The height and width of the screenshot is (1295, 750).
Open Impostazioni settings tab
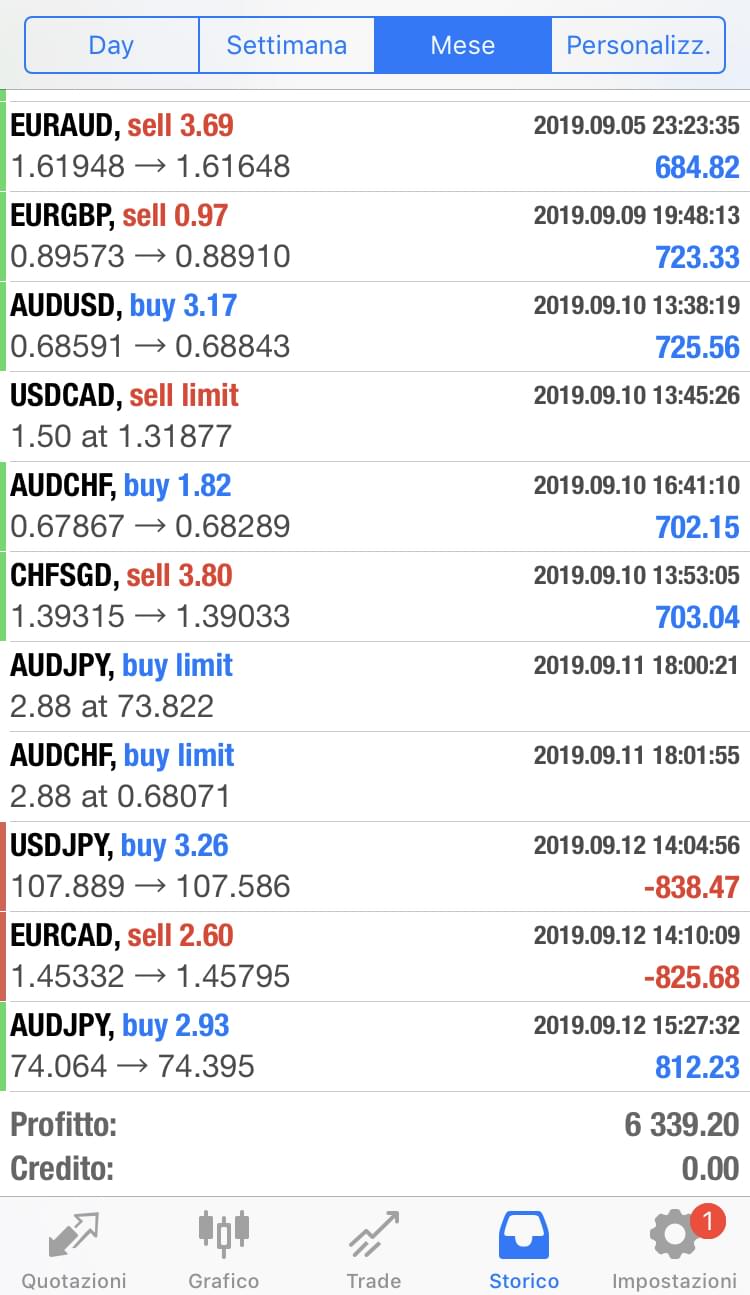pyautogui.click(x=674, y=1249)
